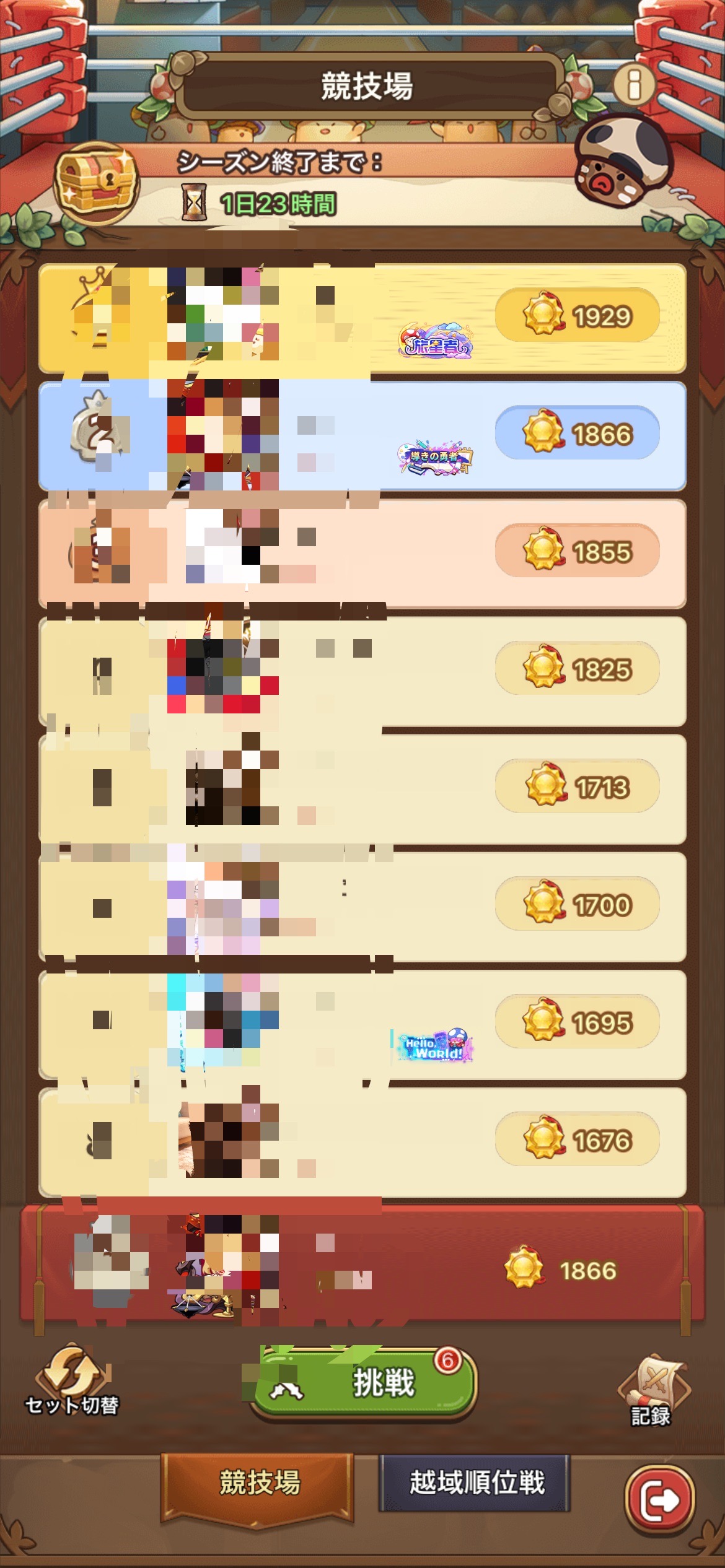Open the season reward treasure chest
Image resolution: width=725 pixels, height=1568 pixels.
(x=95, y=182)
